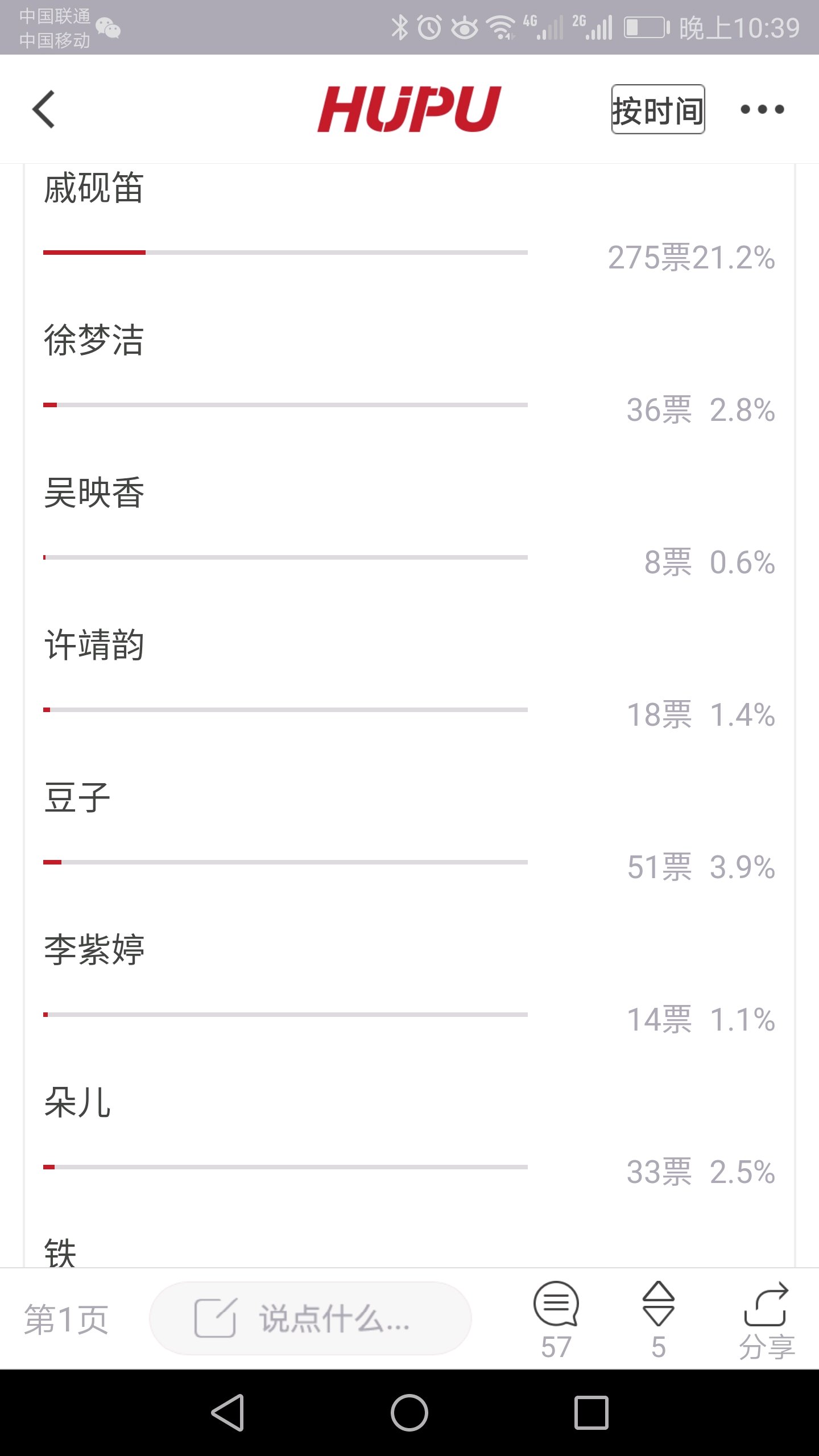Tap the up-down arrows icon showing 5
The height and width of the screenshot is (1456, 819).
(x=658, y=1319)
